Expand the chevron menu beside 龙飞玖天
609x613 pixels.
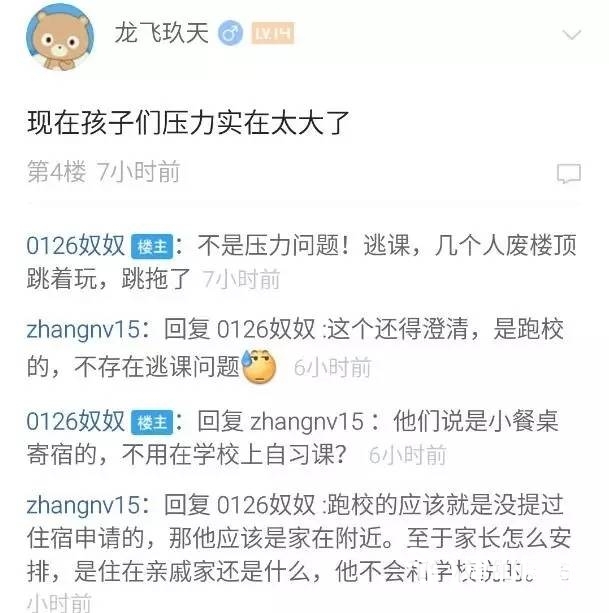(x=572, y=35)
